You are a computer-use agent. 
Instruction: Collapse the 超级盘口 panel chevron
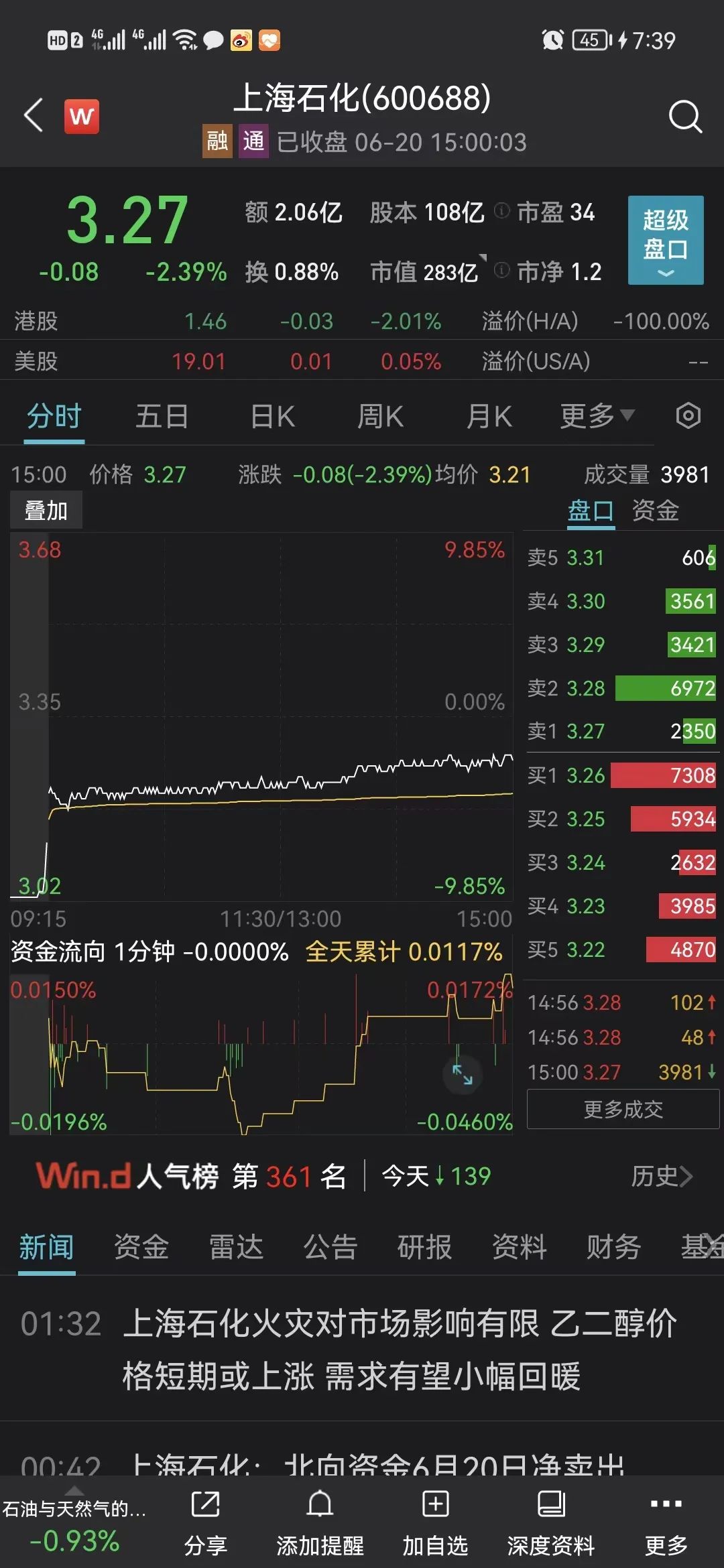coord(665,273)
